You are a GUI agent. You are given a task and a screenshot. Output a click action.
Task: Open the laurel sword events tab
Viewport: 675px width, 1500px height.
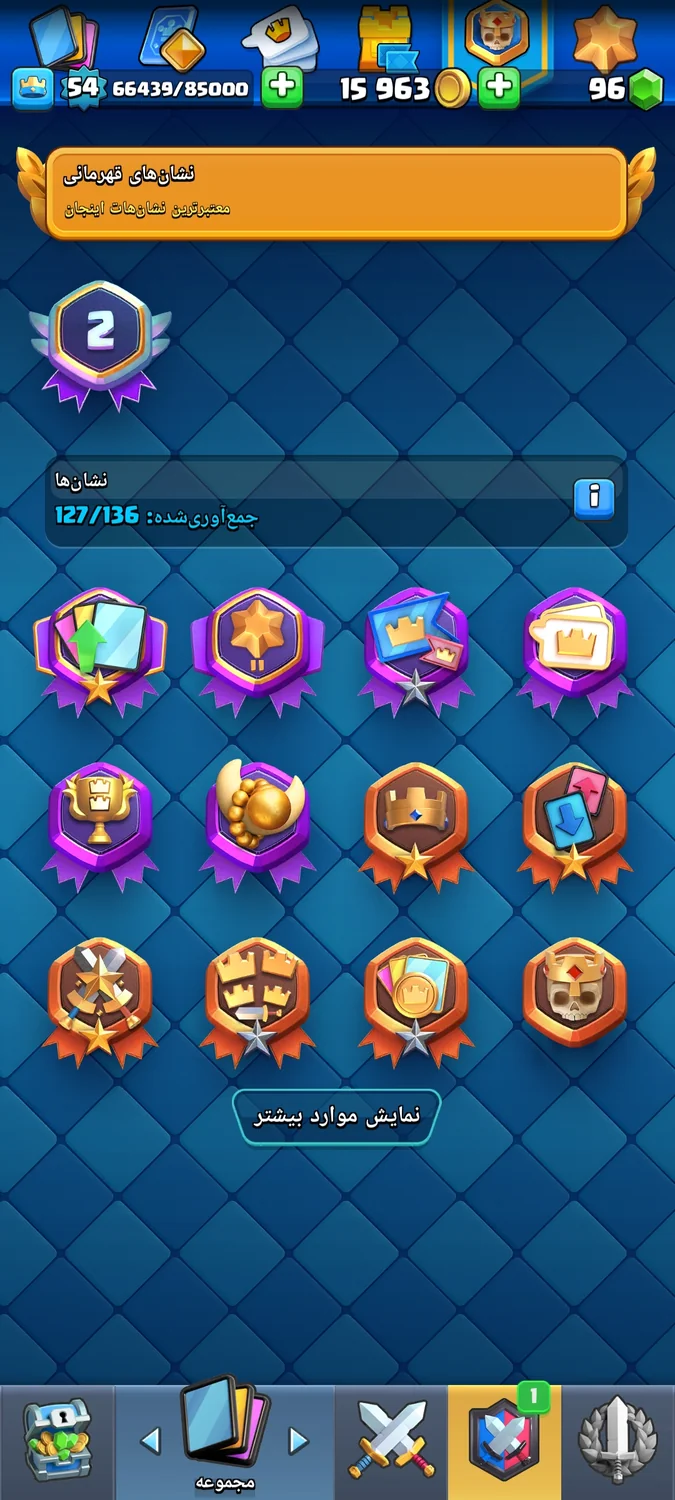[x=618, y=1440]
